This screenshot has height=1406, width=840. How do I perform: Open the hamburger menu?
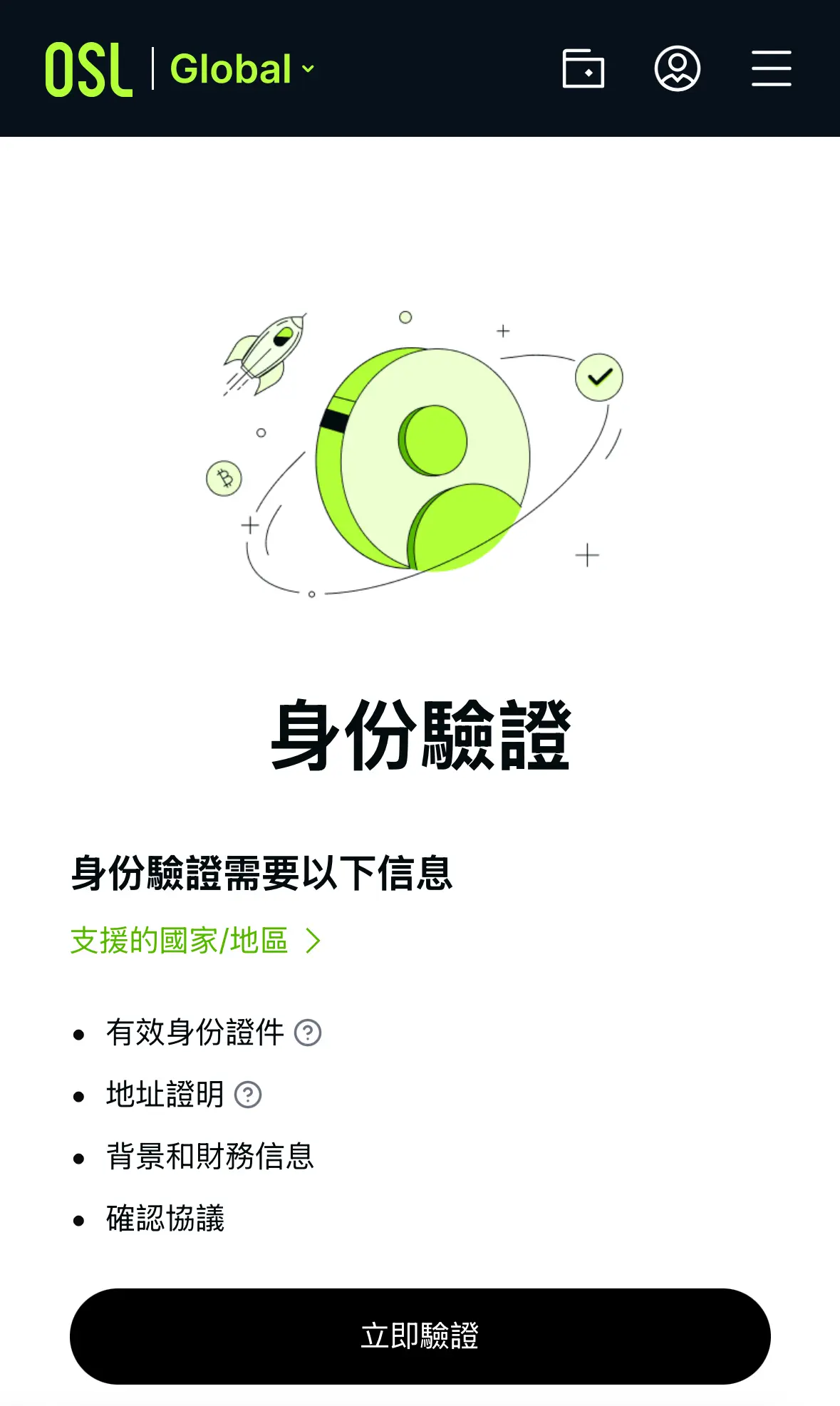pos(771,69)
